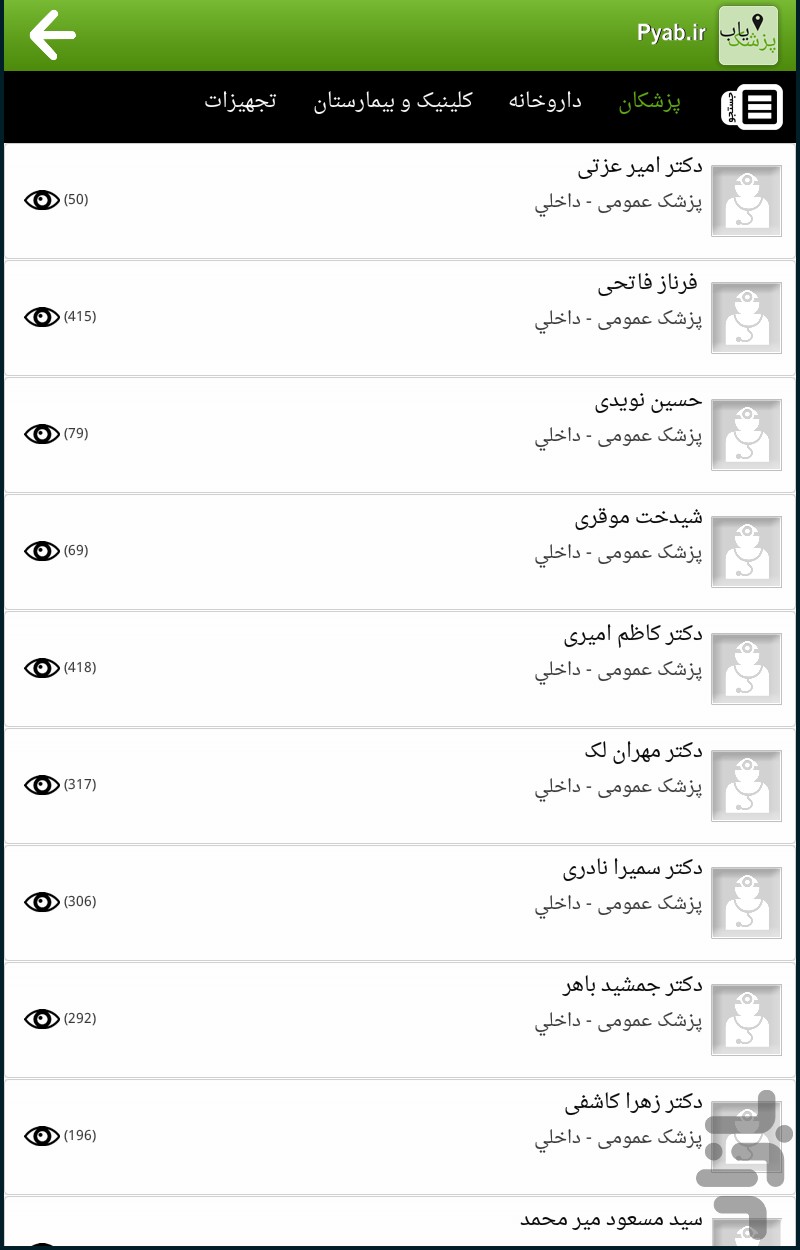Open فرناز فاتحی's listing
The height and width of the screenshot is (1250, 800).
tap(648, 284)
